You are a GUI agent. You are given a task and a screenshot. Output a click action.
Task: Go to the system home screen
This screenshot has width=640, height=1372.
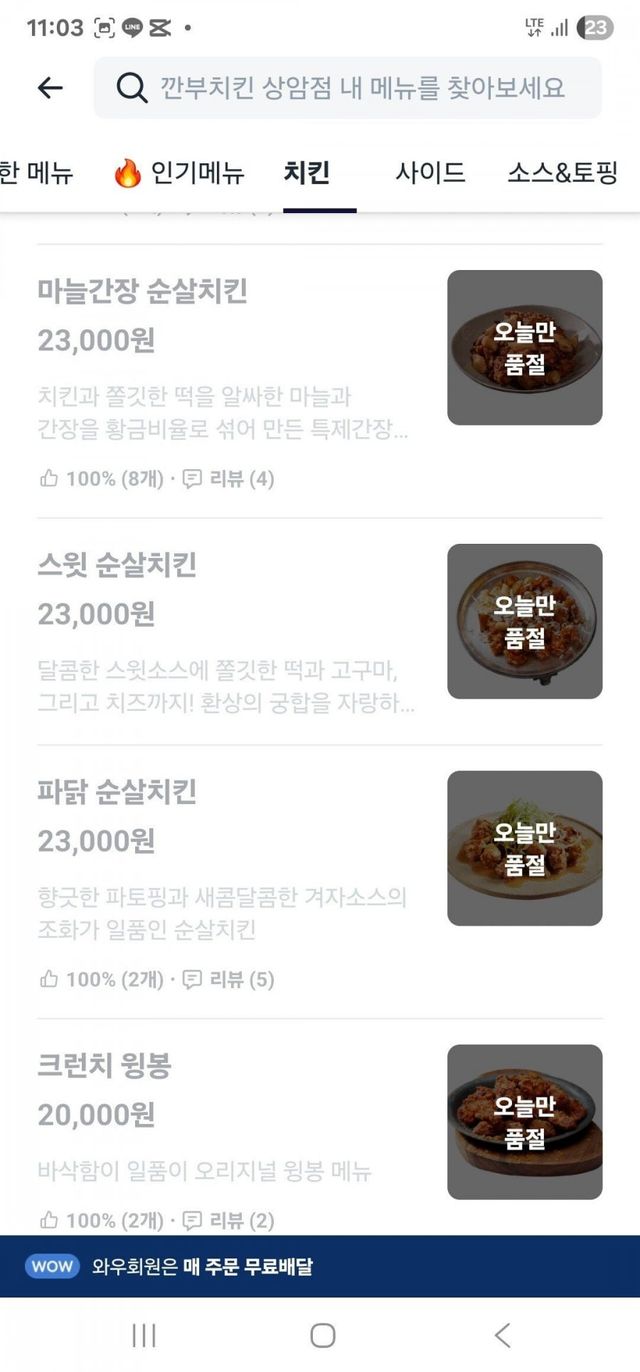tap(322, 1335)
